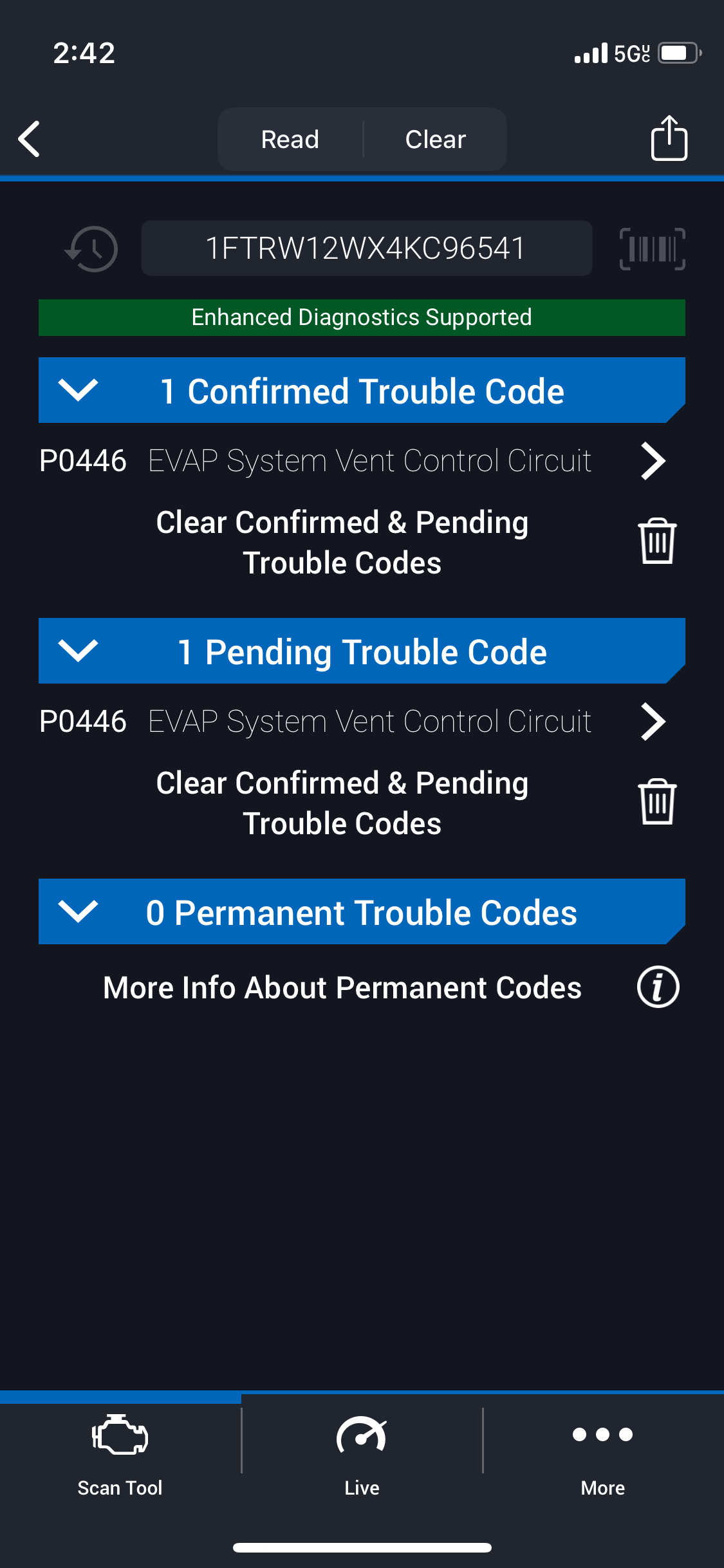Scan VIN with the barcode icon
Image resolution: width=724 pixels, height=1568 pixels.
click(x=652, y=248)
